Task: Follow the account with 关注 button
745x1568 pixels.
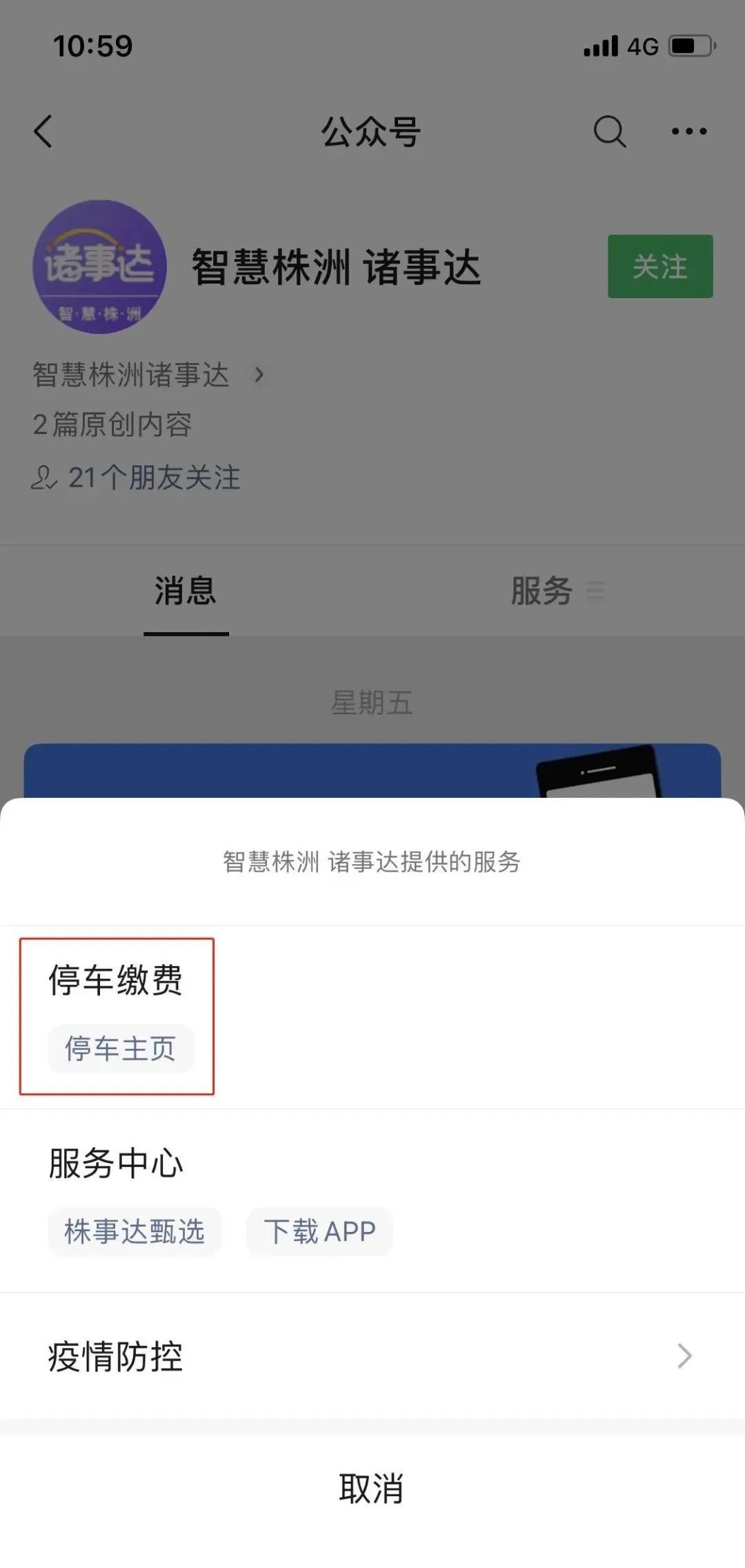Action: tap(660, 266)
